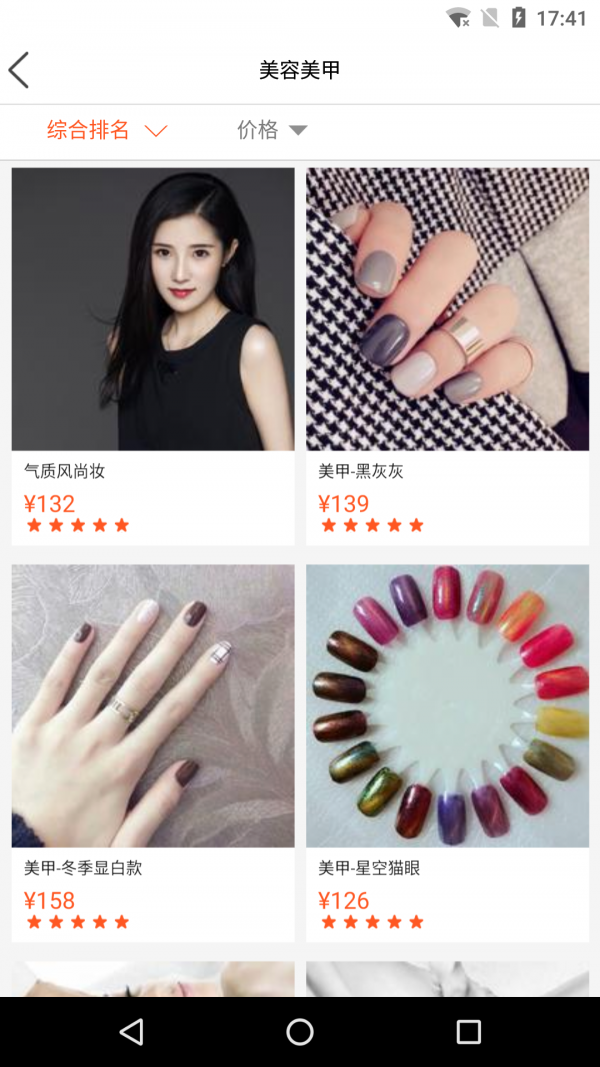This screenshot has height=1067, width=600.
Task: Sort items by 价格
Action: click(271, 130)
